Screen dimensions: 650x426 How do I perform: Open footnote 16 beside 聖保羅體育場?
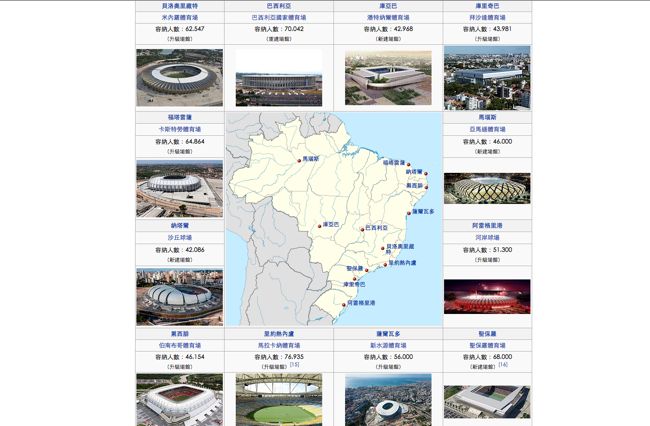503,365
